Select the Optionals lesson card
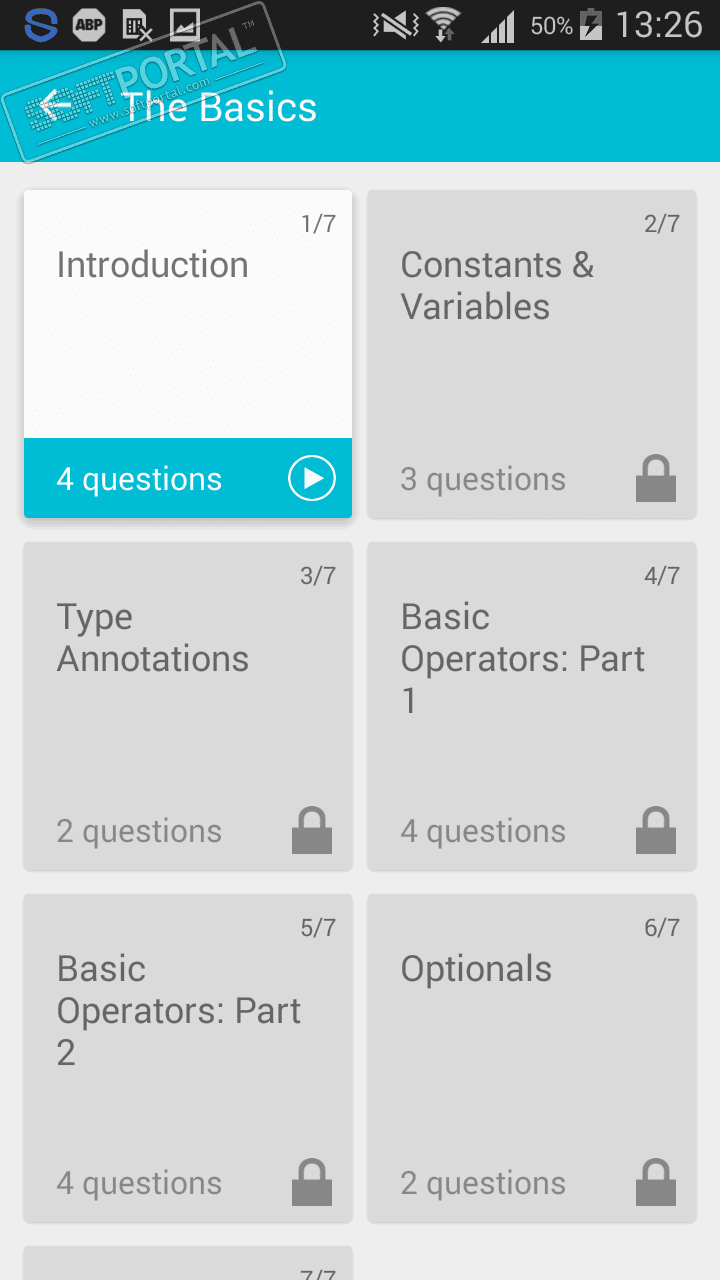This screenshot has height=1280, width=720. click(x=532, y=1058)
